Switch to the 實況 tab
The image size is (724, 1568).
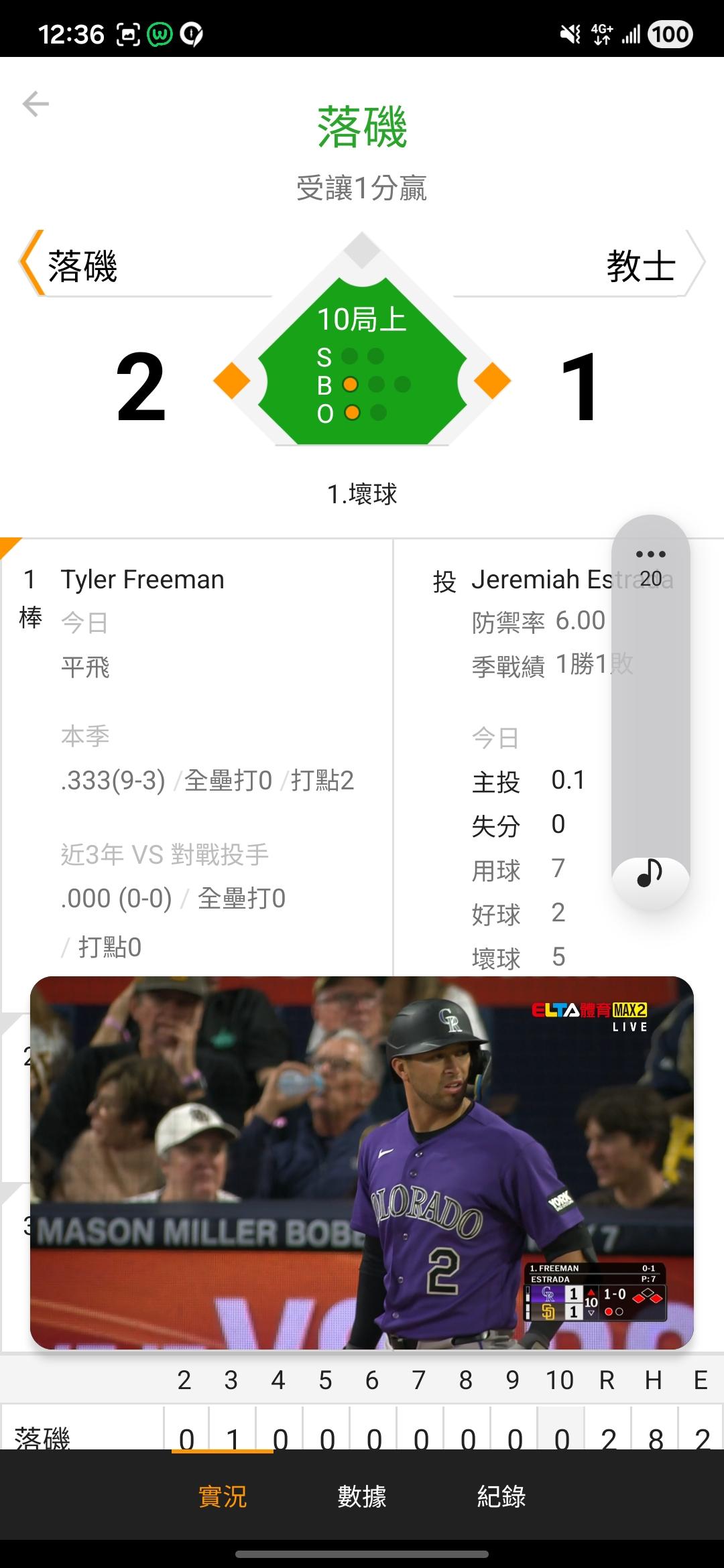(x=223, y=1496)
